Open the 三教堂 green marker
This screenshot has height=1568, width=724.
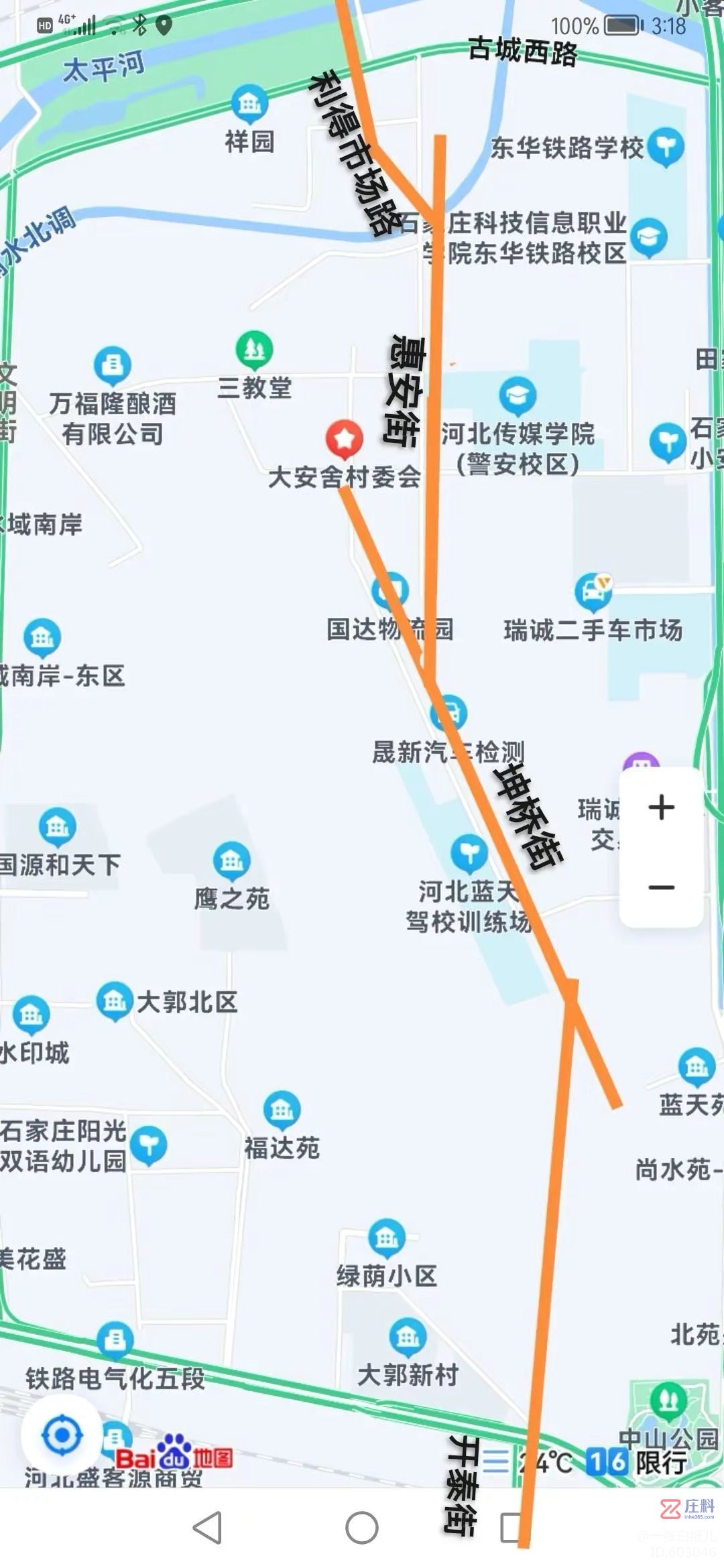tap(254, 350)
